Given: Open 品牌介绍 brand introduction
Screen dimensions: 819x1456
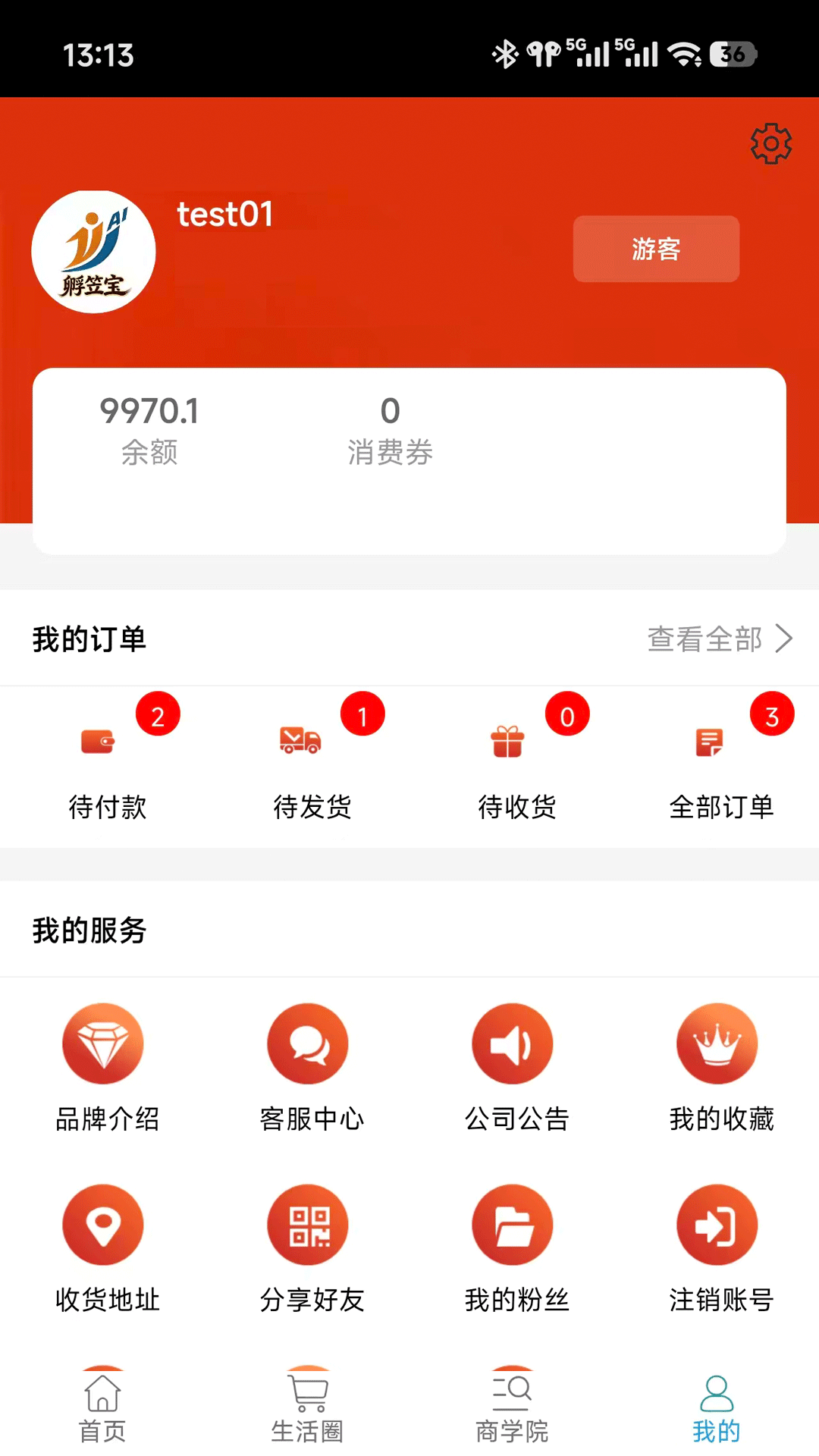Looking at the screenshot, I should tap(104, 1043).
